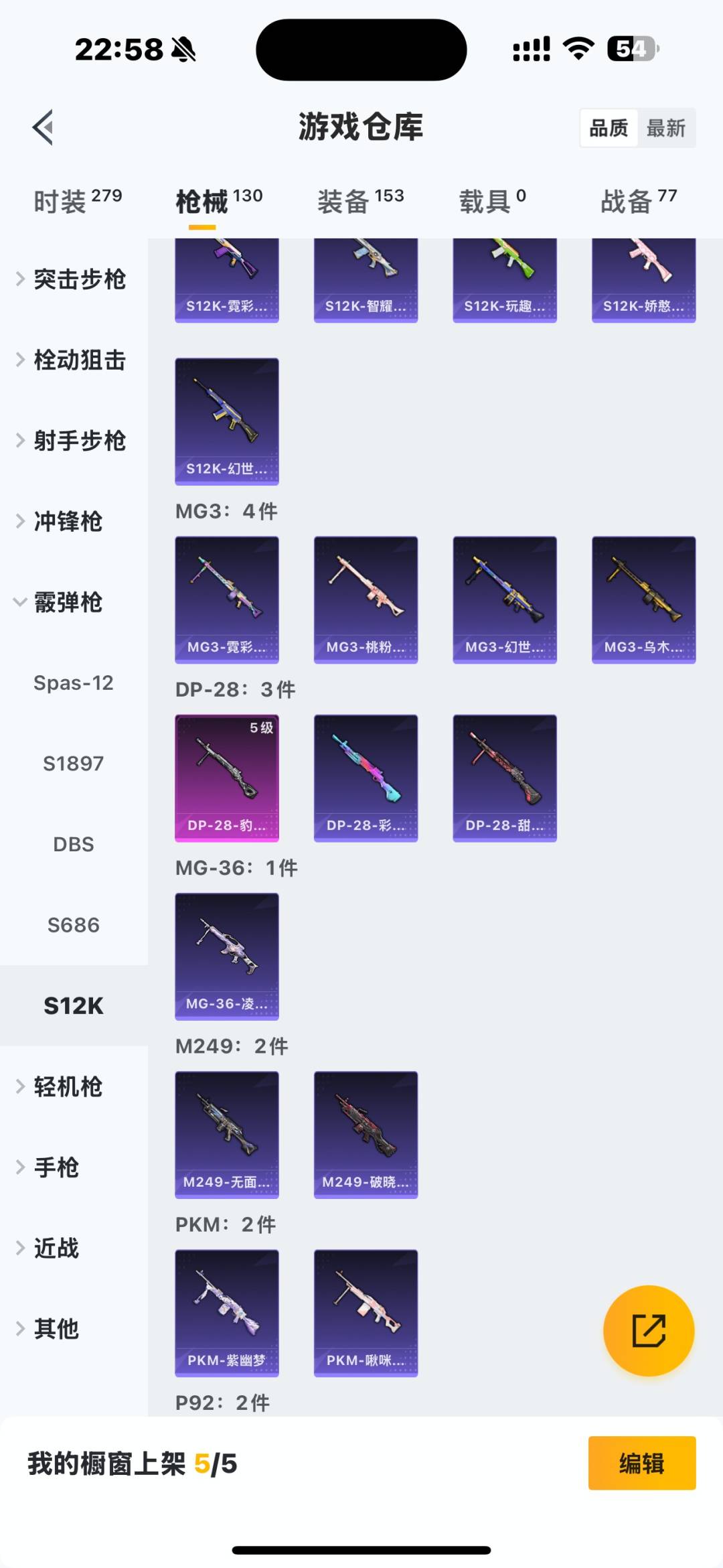
Task: Switch to the 时装 tab
Action: click(x=77, y=201)
